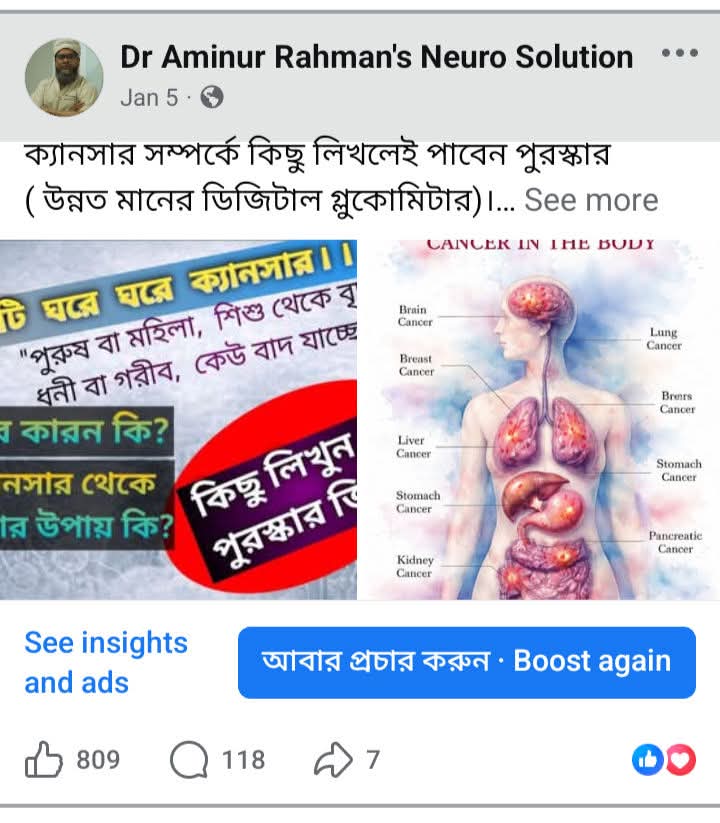
Task: Open the Cancer in the Body diagram image
Action: 540,415
